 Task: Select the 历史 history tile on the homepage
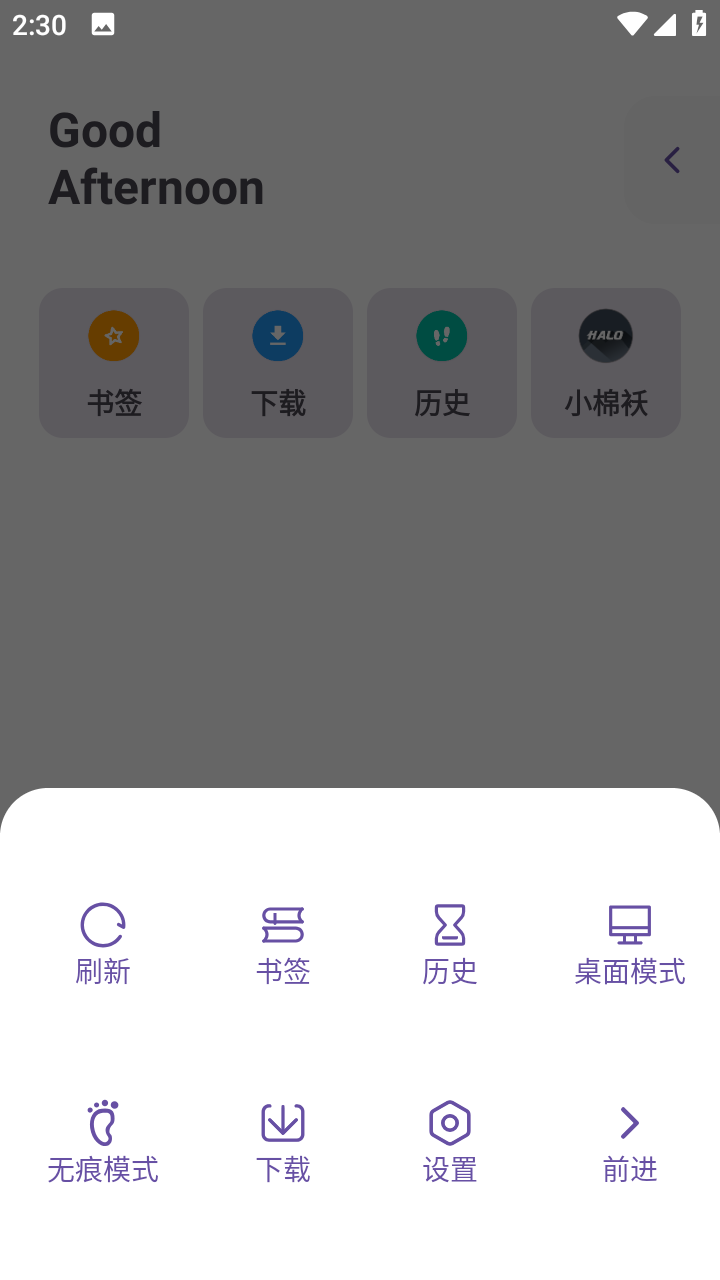(441, 362)
